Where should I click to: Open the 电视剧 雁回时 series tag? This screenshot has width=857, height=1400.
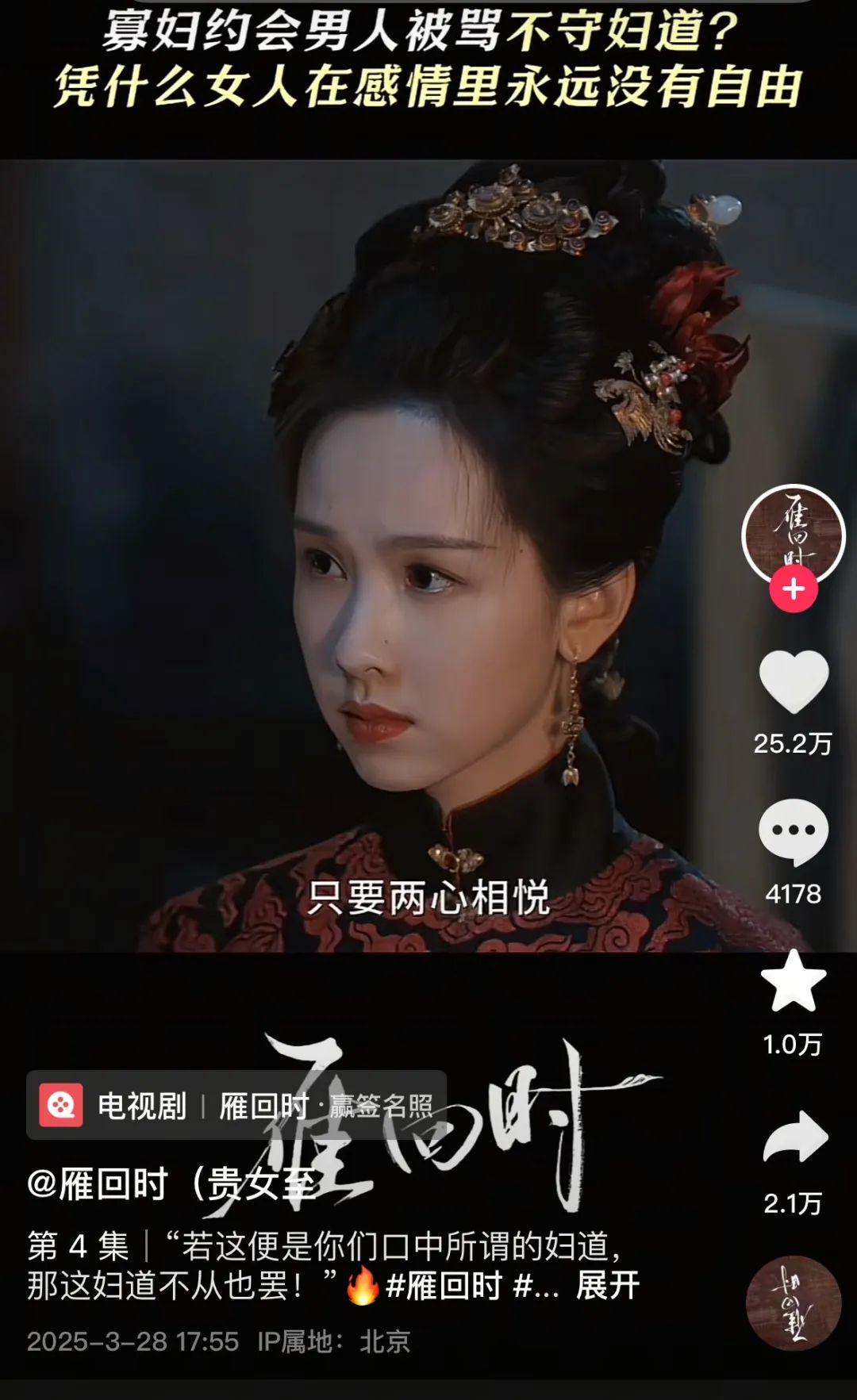pos(236,1105)
